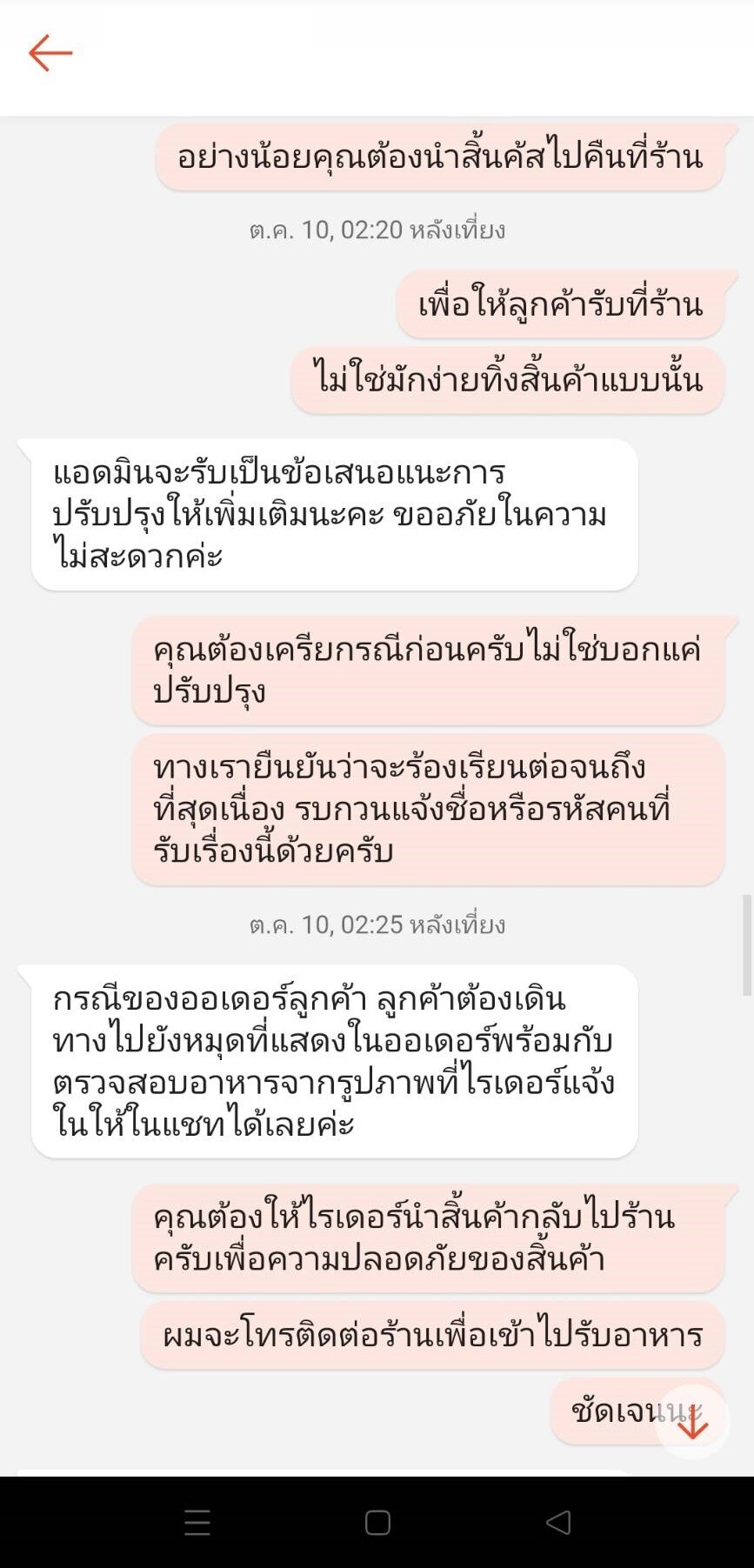Tap the system back triangle
Image resolution: width=754 pixels, height=1568 pixels.
coord(557,1522)
